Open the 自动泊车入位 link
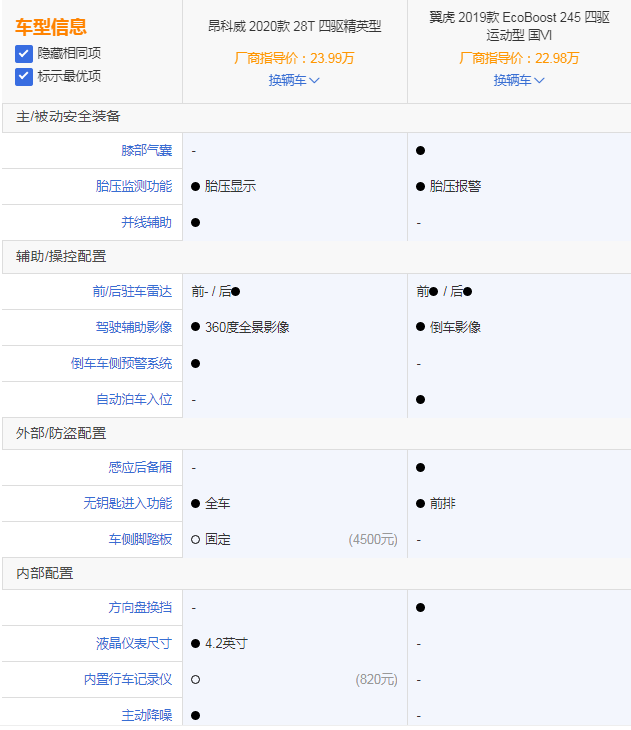Viewport: 631px width, 730px height. click(x=134, y=399)
